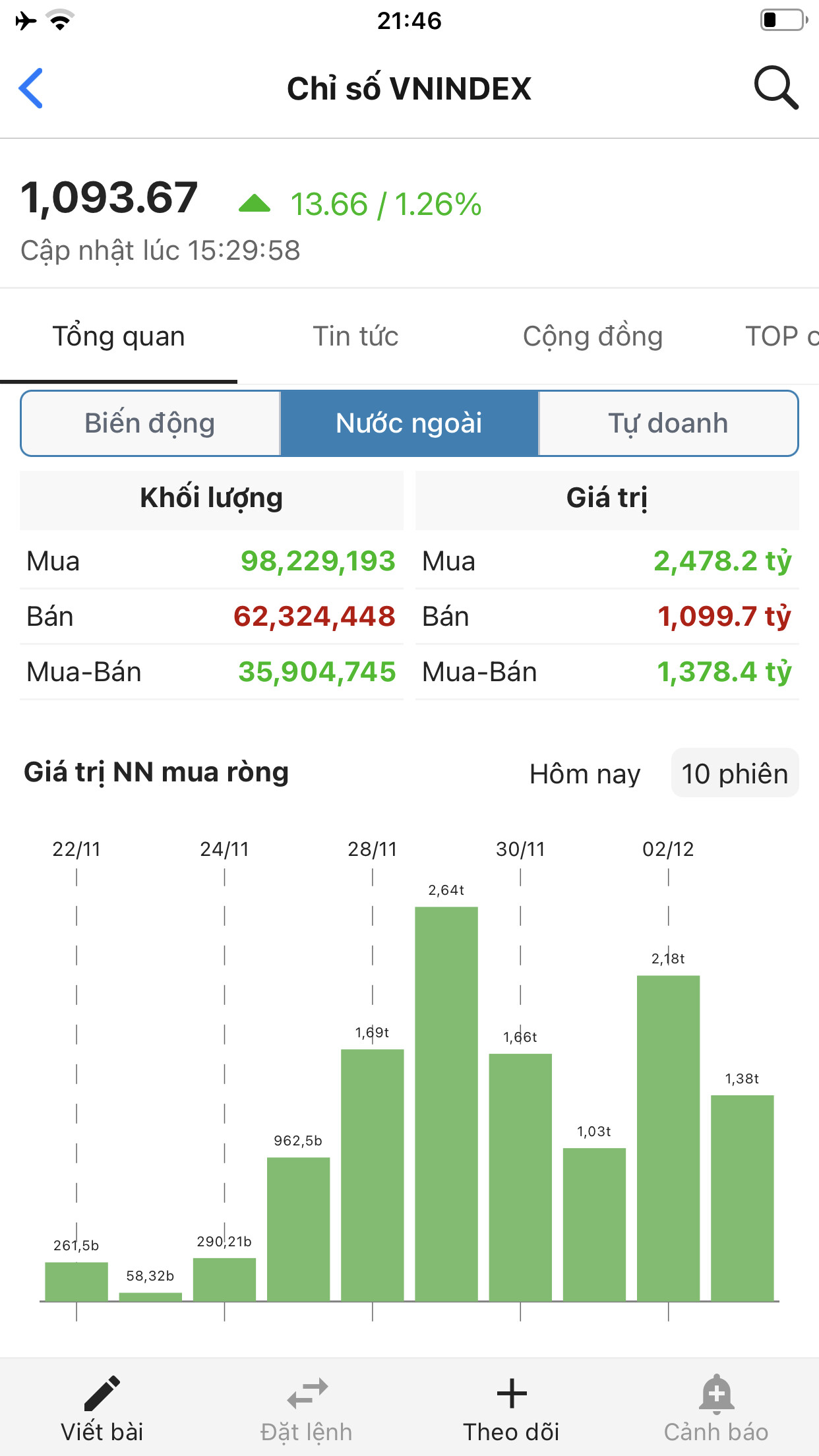Select the 10 phiên range

click(735, 773)
